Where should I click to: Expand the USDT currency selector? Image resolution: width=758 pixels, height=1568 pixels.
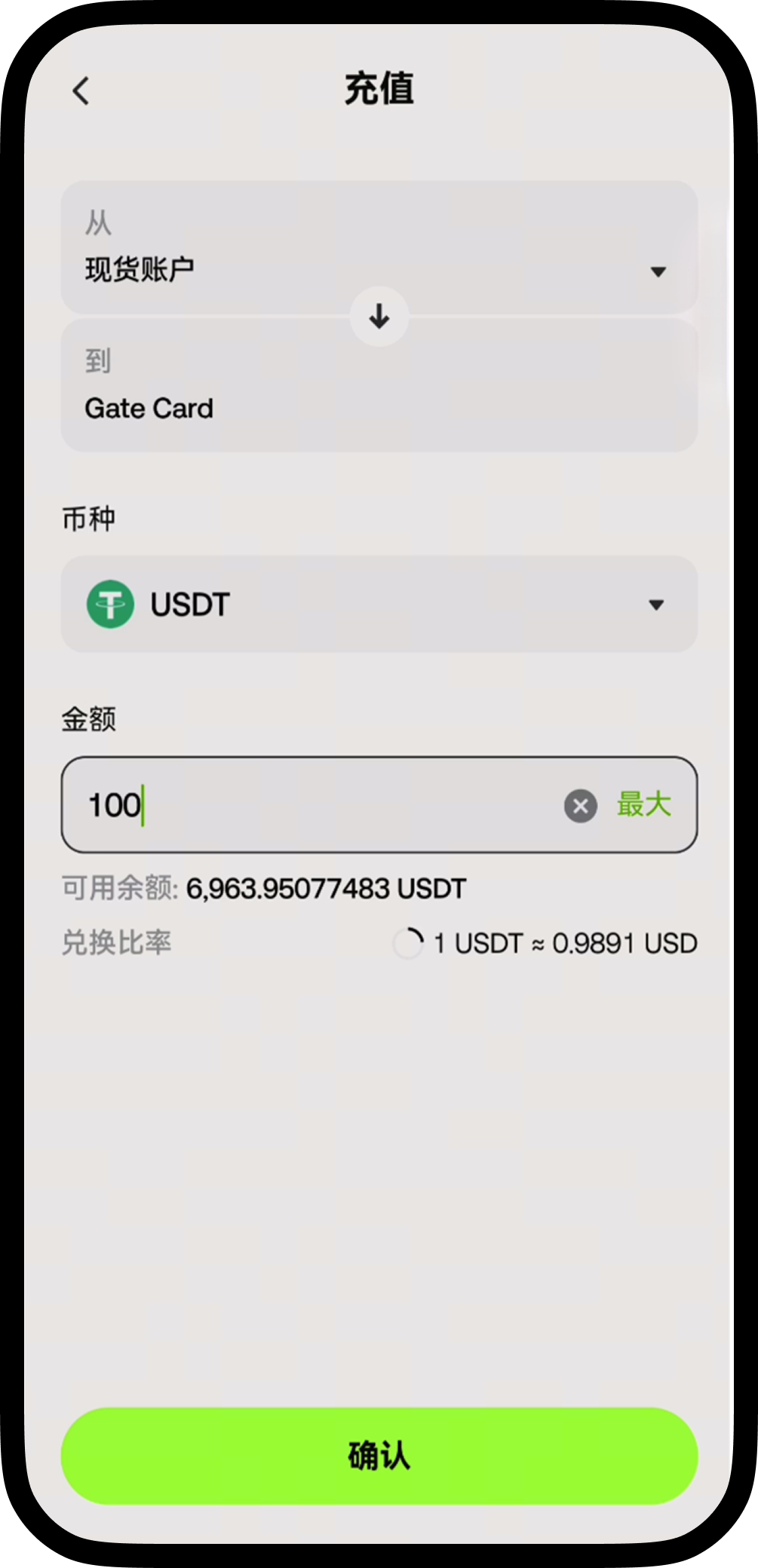click(x=379, y=604)
